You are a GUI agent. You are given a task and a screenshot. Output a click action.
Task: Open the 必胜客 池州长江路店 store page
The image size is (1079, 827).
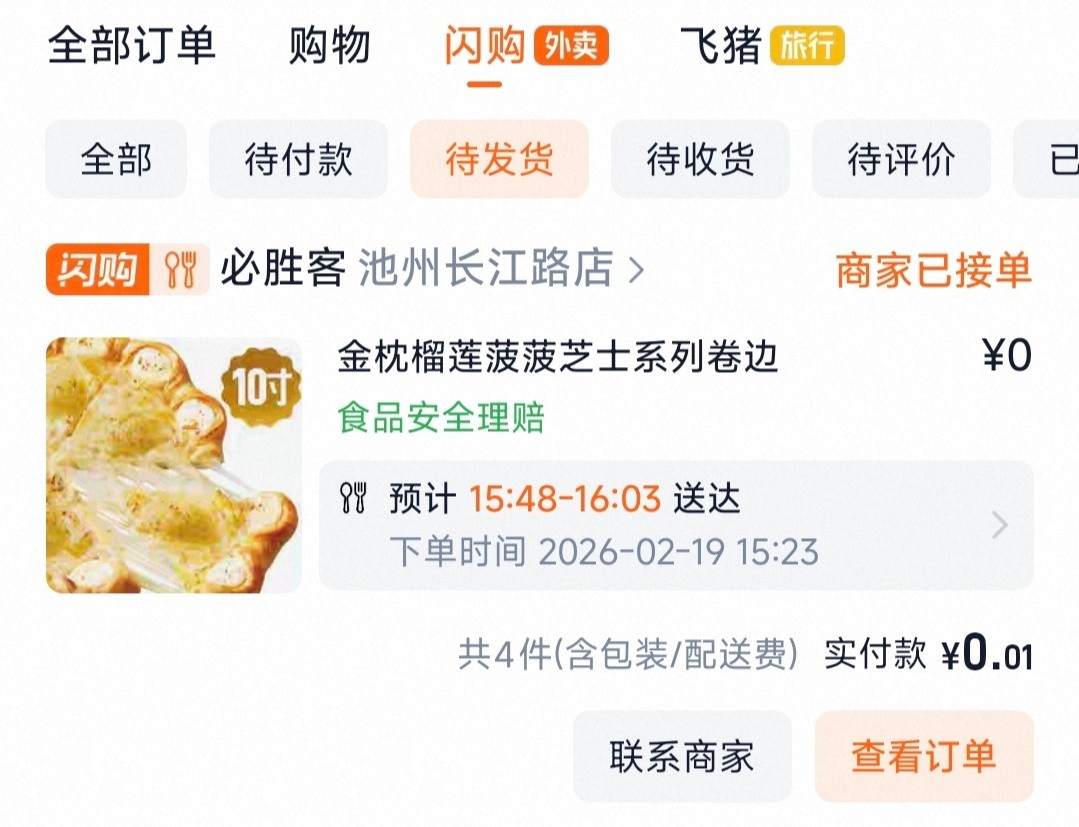pos(430,269)
